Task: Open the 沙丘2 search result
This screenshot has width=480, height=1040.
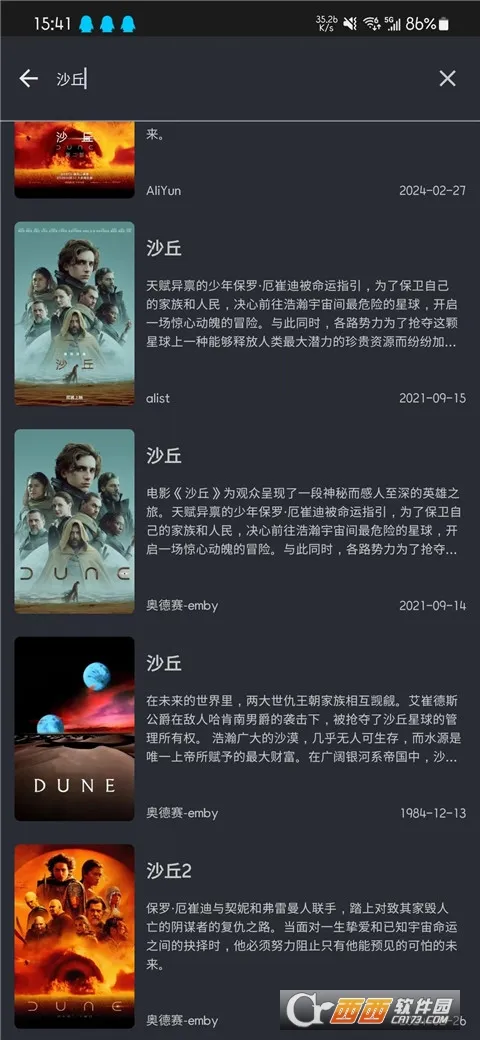Action: pos(240,936)
